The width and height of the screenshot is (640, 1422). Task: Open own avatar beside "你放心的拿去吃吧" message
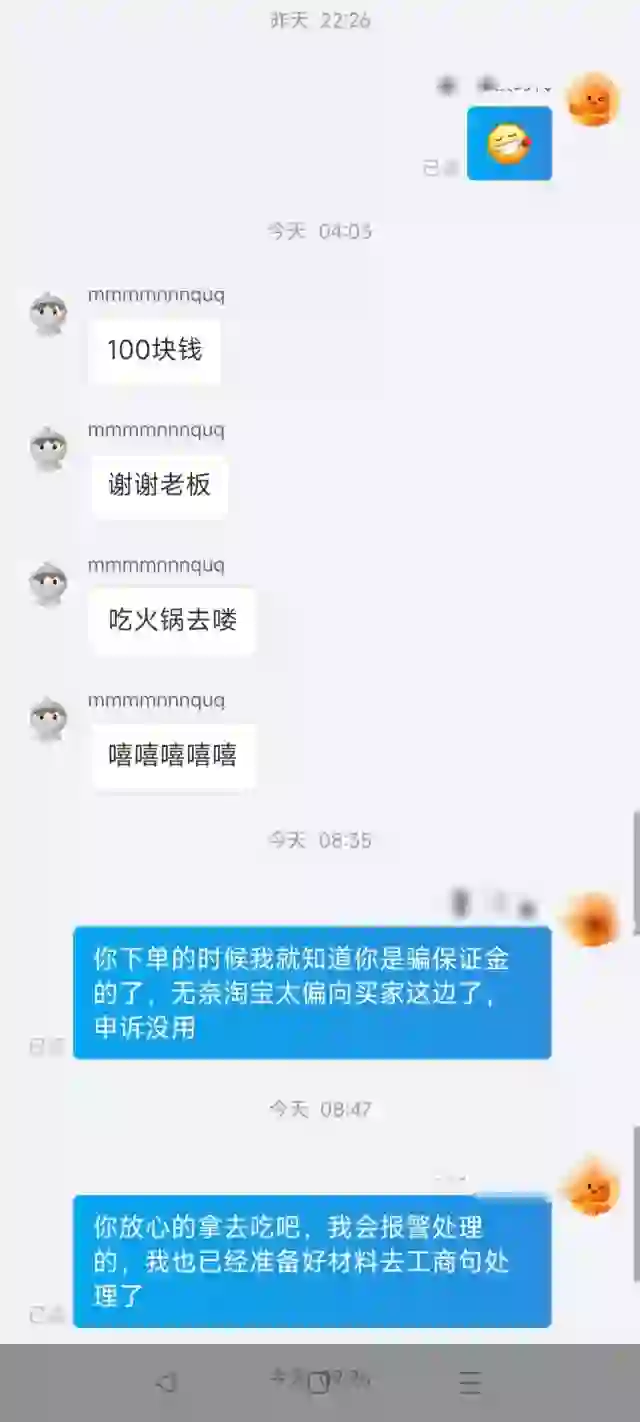click(593, 1188)
